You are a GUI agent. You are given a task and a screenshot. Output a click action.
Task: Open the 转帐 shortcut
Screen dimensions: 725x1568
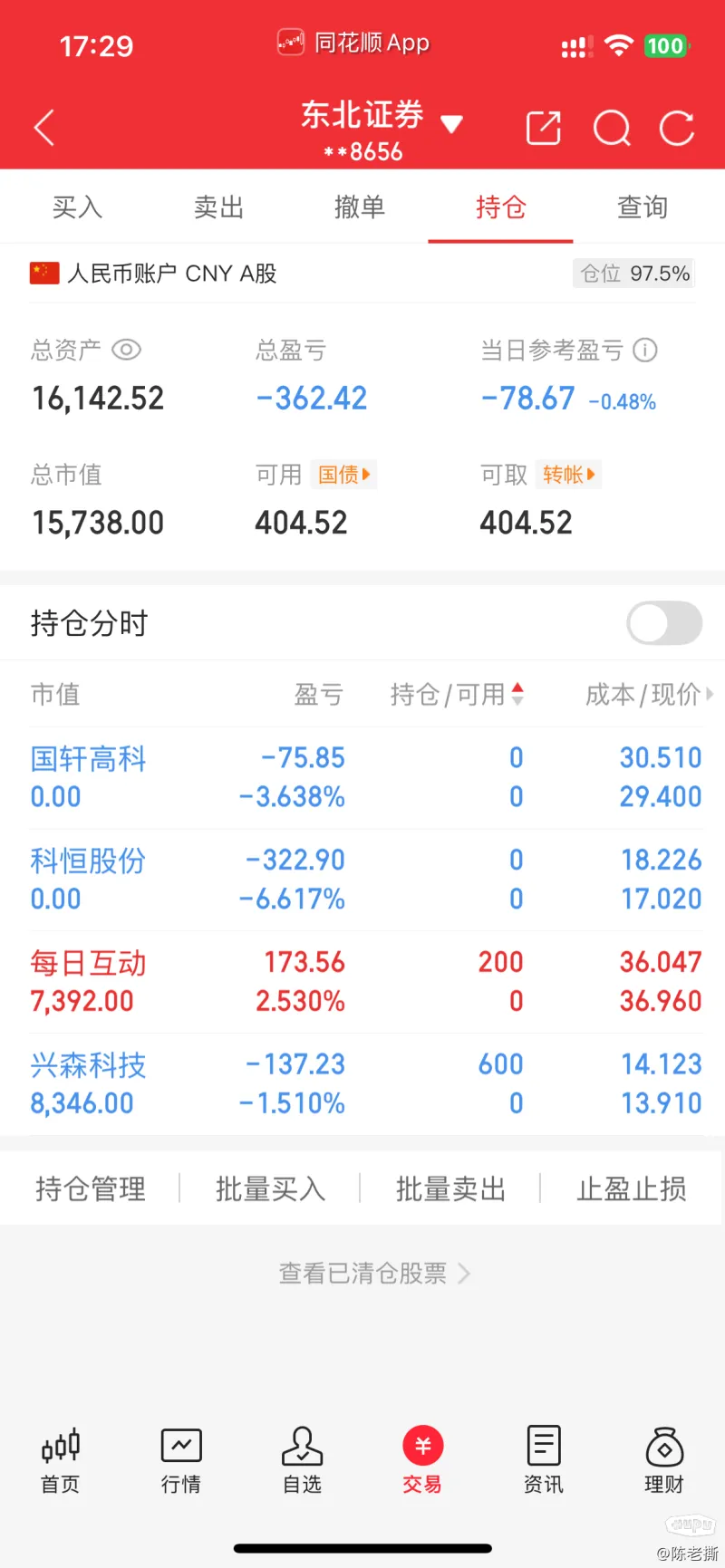568,474
